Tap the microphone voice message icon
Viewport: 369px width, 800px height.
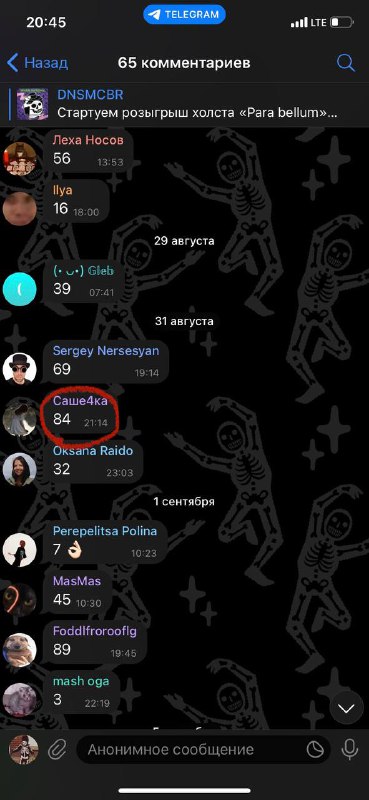350,749
